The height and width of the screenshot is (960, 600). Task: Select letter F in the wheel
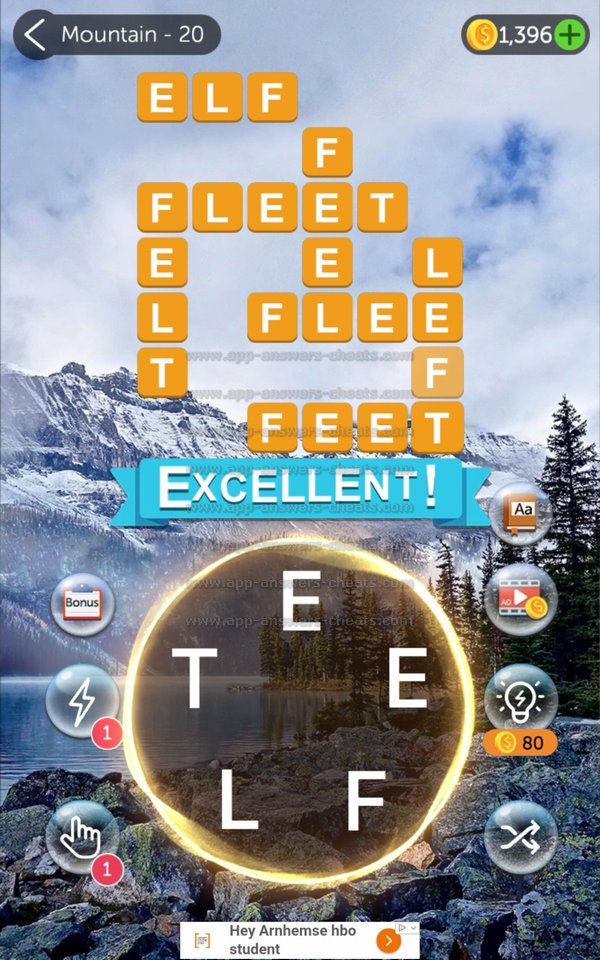(x=366, y=801)
